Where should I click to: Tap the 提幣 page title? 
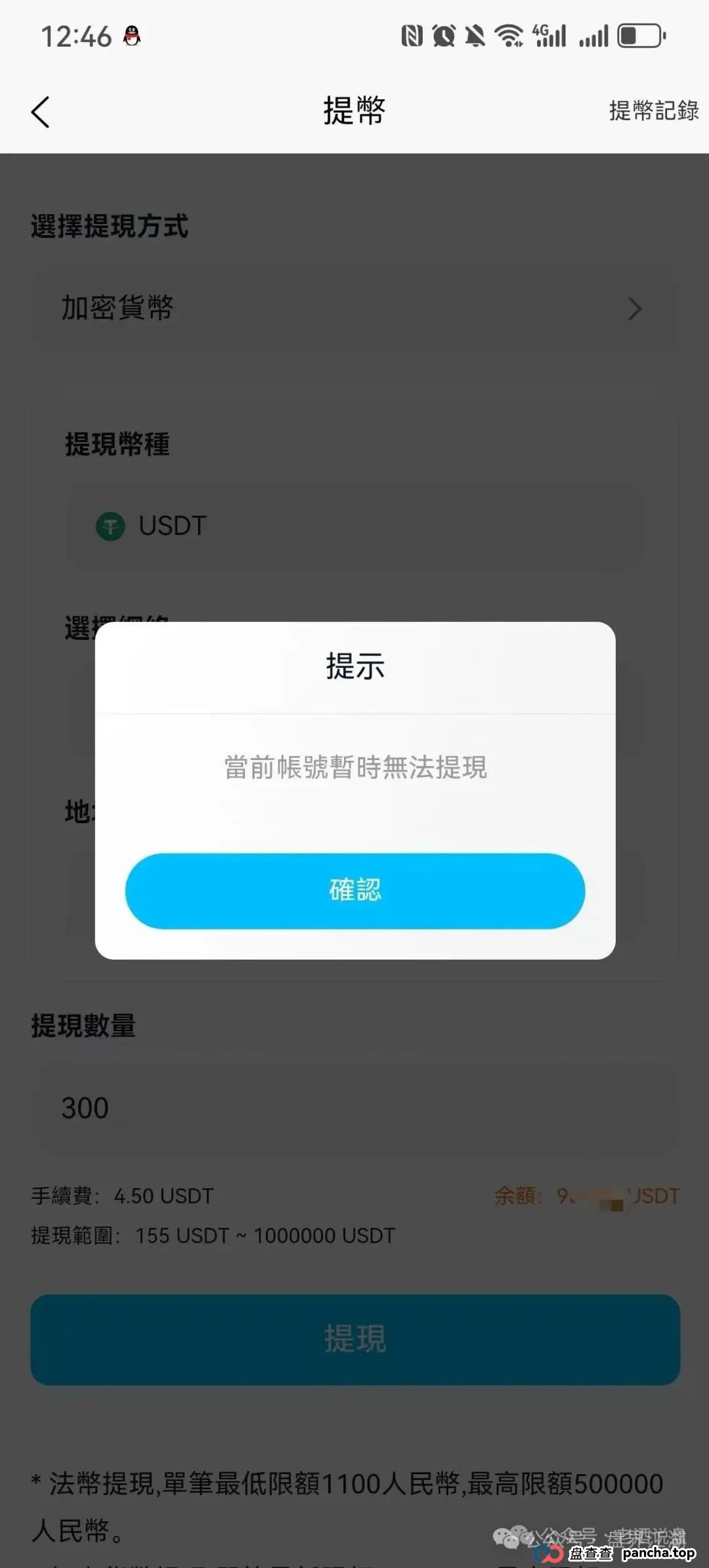tap(354, 110)
